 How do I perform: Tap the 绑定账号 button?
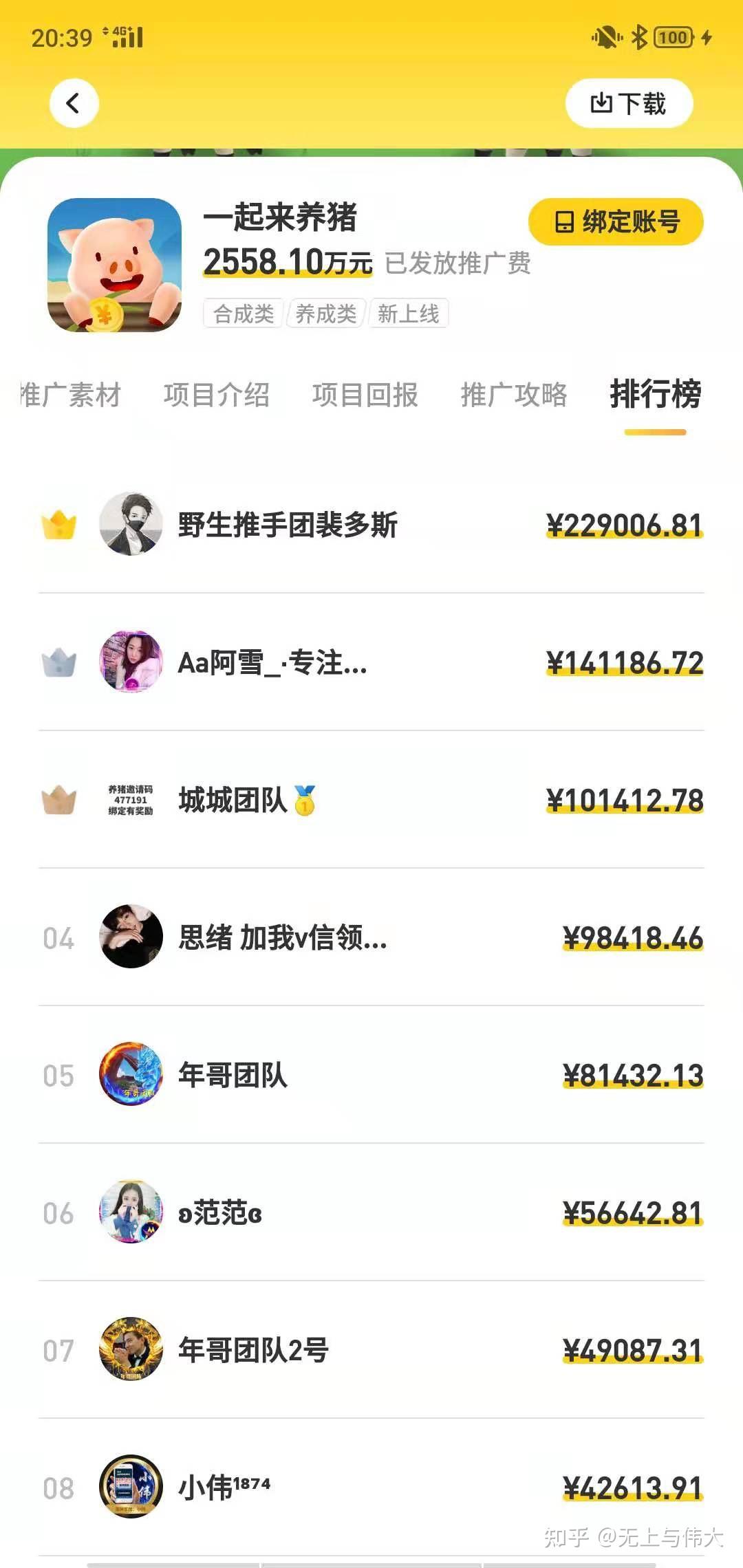click(616, 221)
